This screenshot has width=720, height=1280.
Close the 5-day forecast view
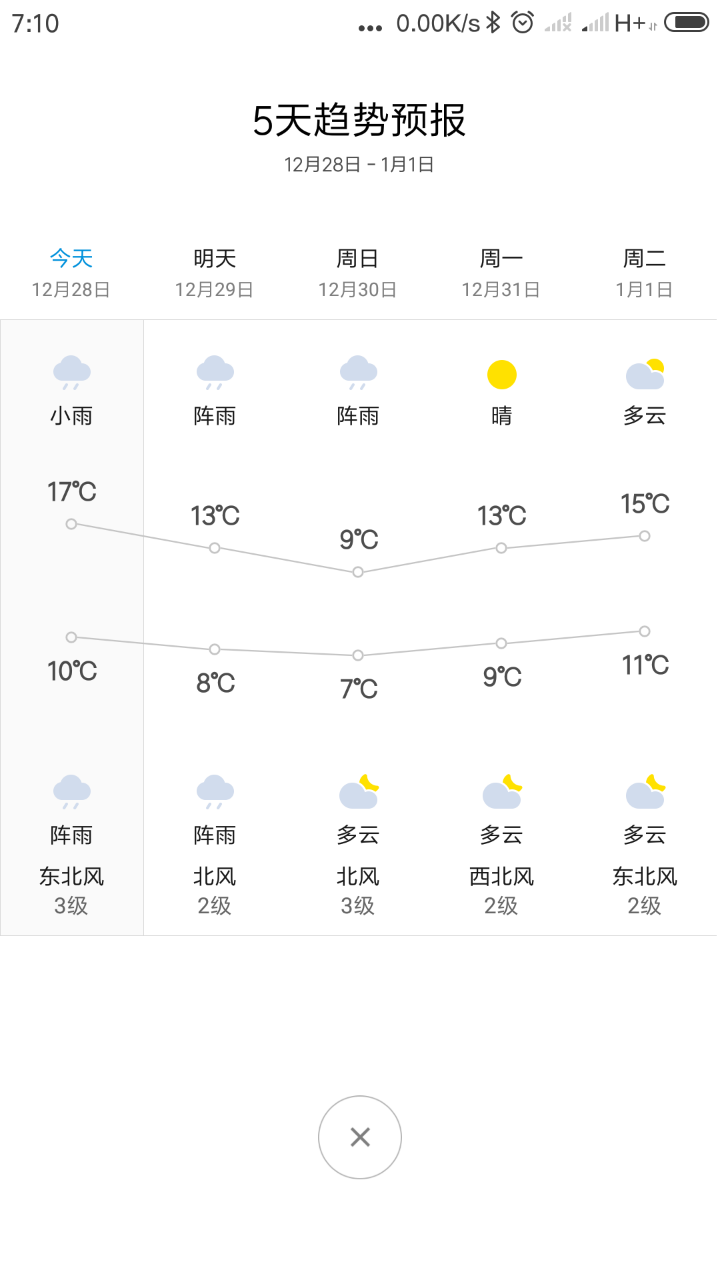[360, 1137]
